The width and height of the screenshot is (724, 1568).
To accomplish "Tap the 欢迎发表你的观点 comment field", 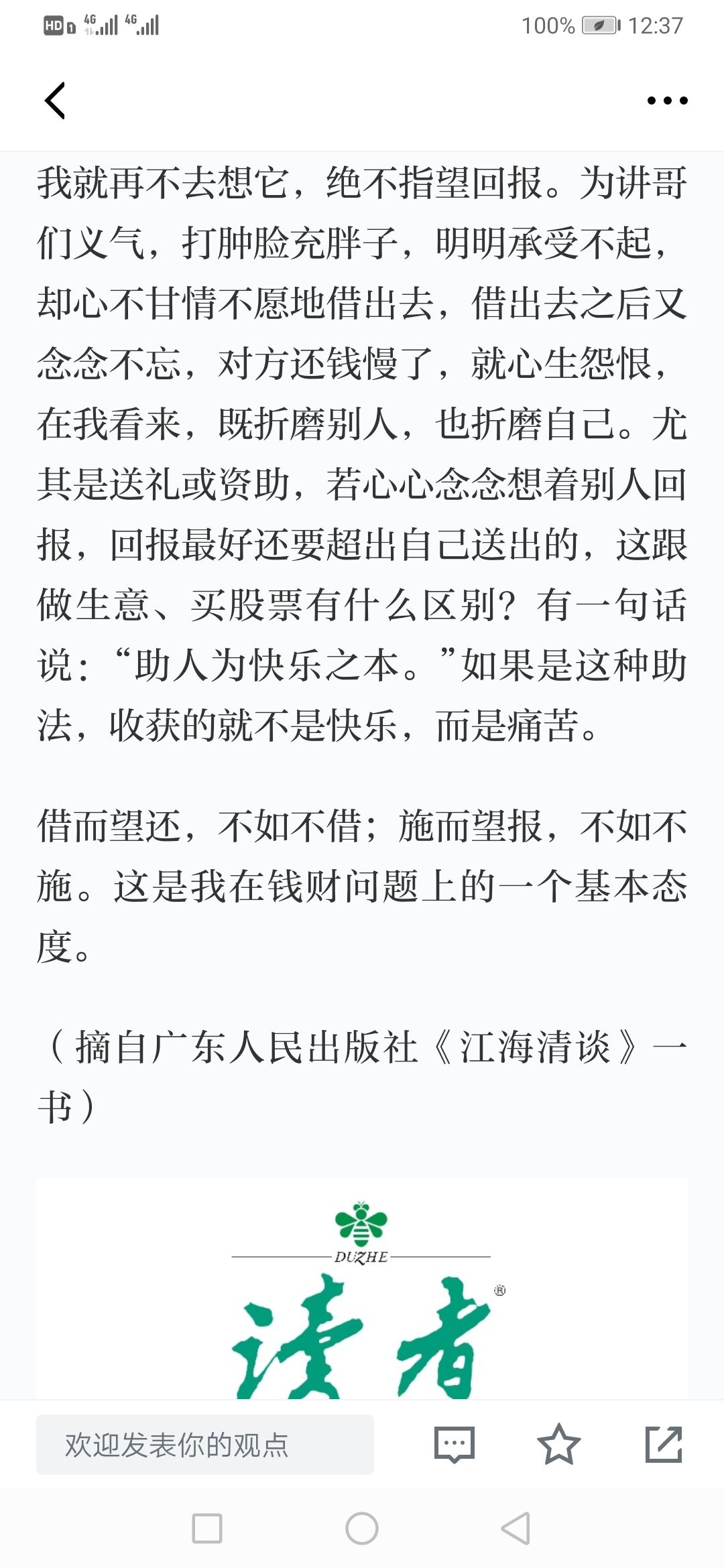I will click(x=205, y=1445).
